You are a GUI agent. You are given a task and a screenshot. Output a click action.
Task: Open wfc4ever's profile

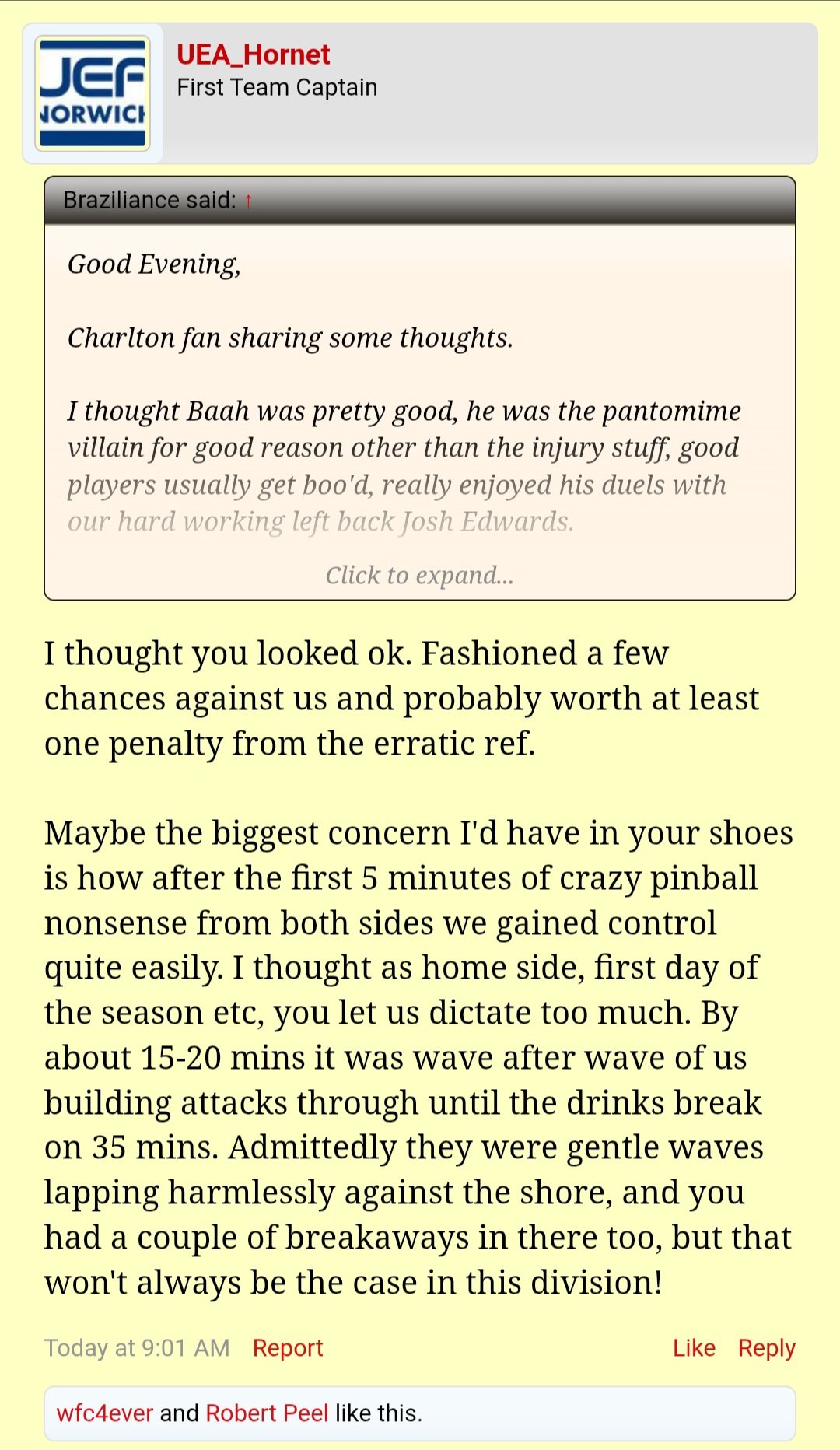(x=105, y=1413)
